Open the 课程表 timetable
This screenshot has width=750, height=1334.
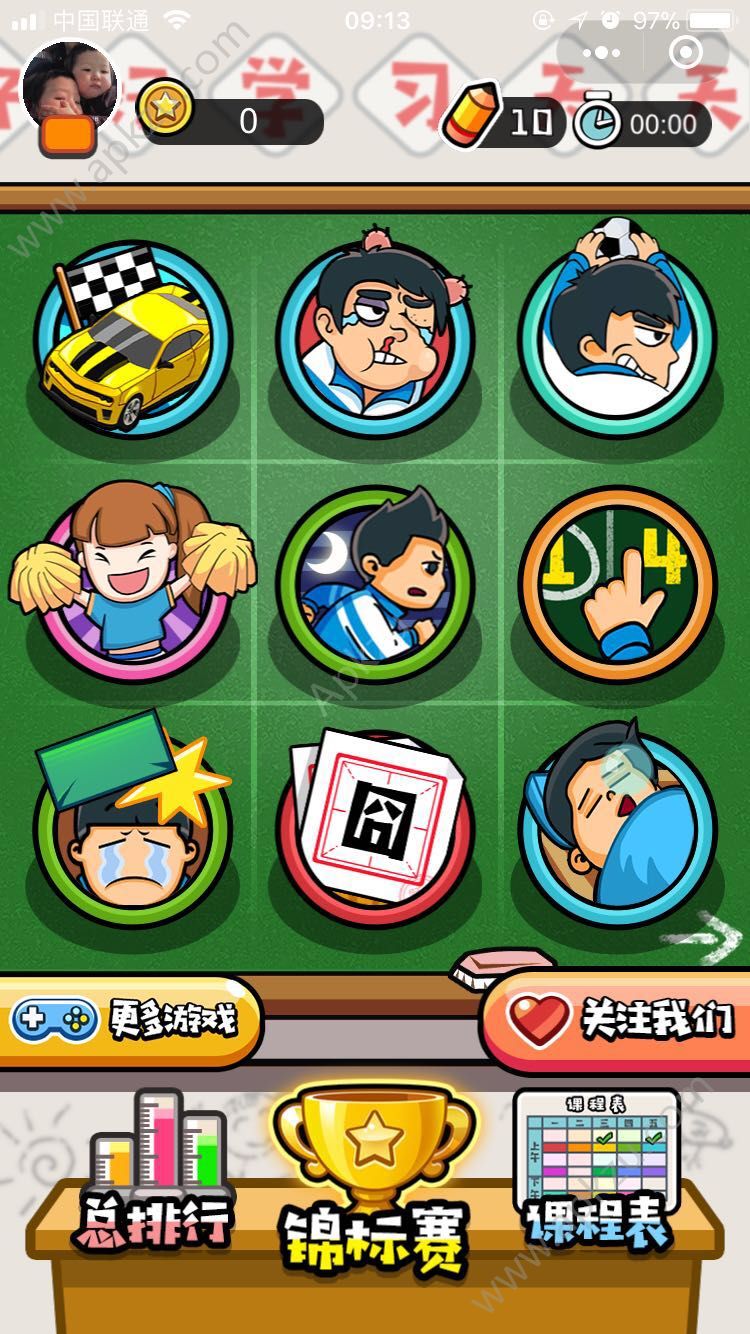pos(598,1175)
